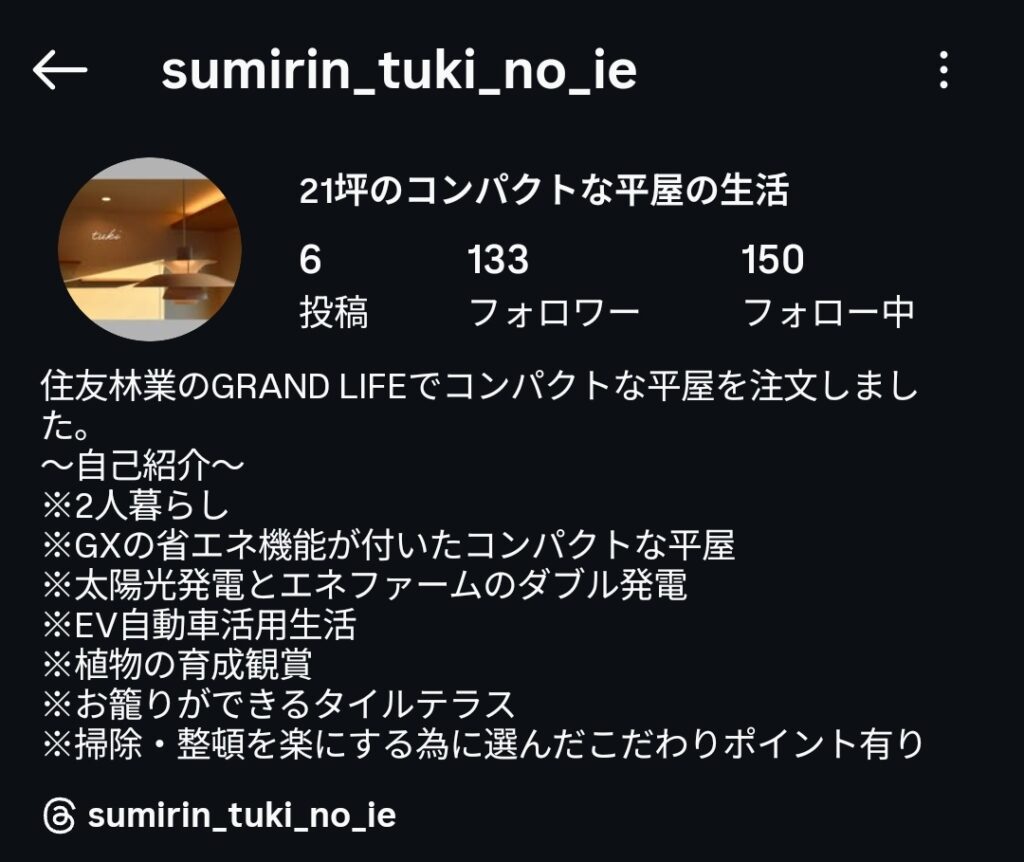View the 150 following list

(827, 285)
